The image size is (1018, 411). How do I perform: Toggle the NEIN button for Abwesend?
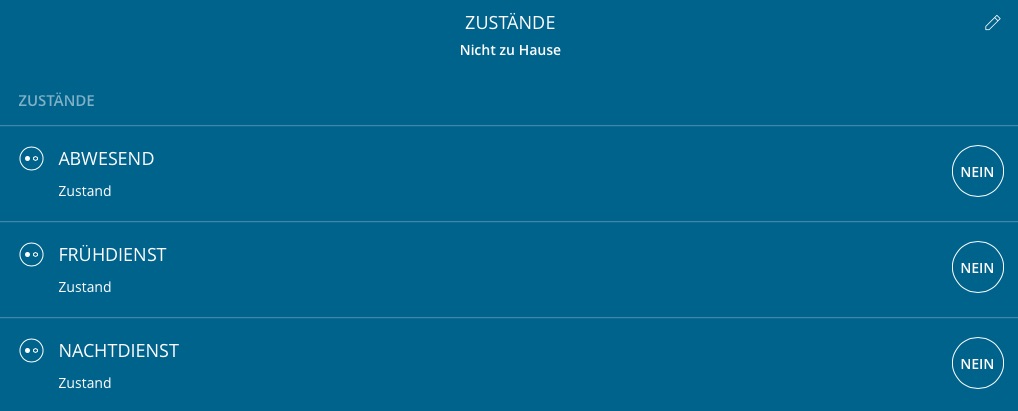click(x=977, y=172)
